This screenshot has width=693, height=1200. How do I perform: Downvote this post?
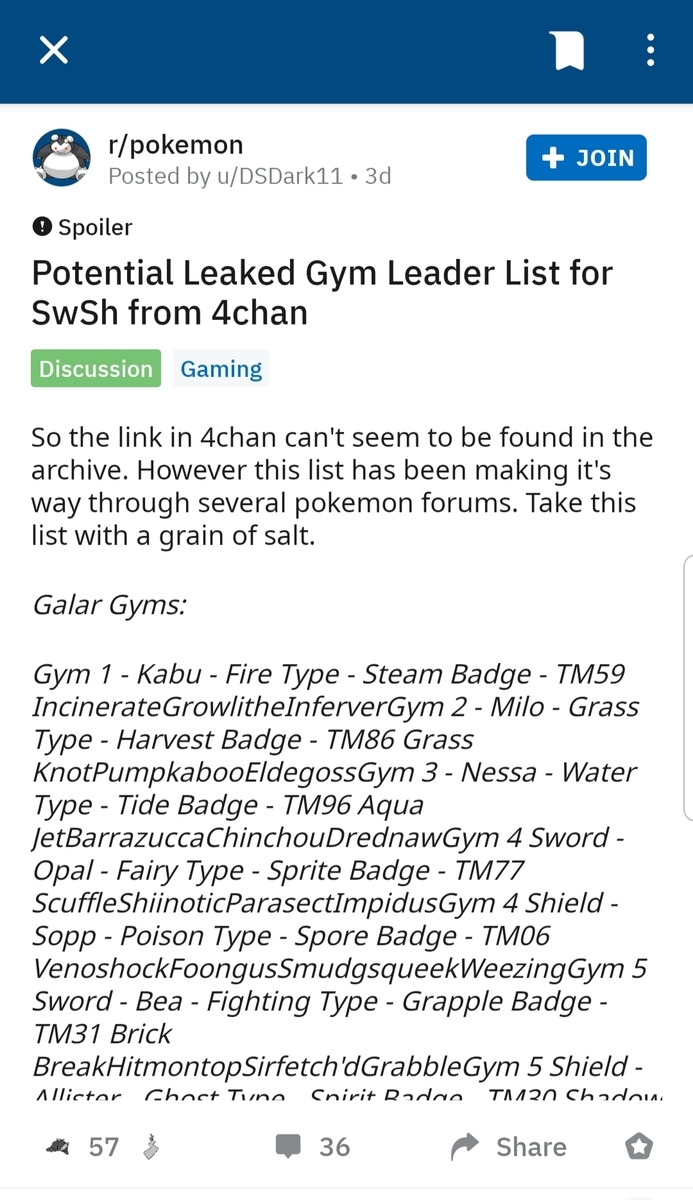click(150, 1147)
